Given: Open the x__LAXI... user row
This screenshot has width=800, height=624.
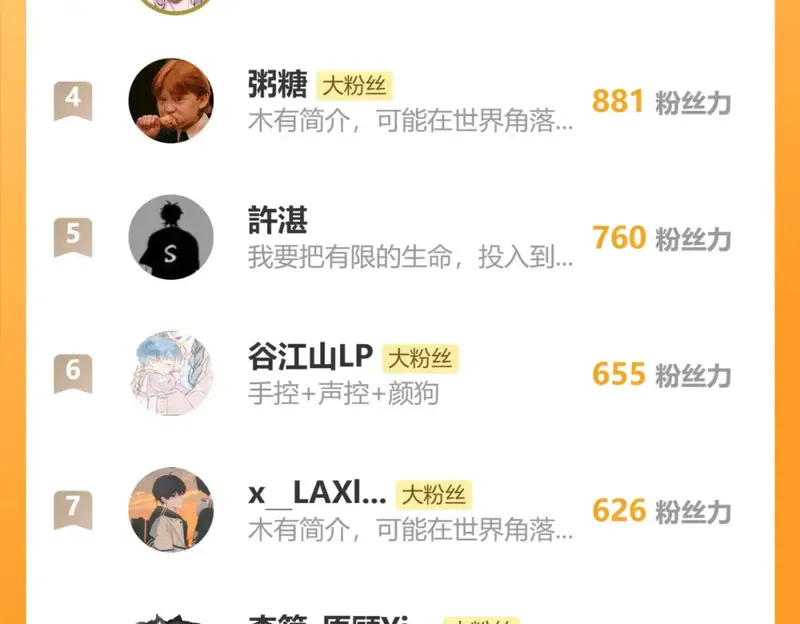Looking at the screenshot, I should click(400, 509).
